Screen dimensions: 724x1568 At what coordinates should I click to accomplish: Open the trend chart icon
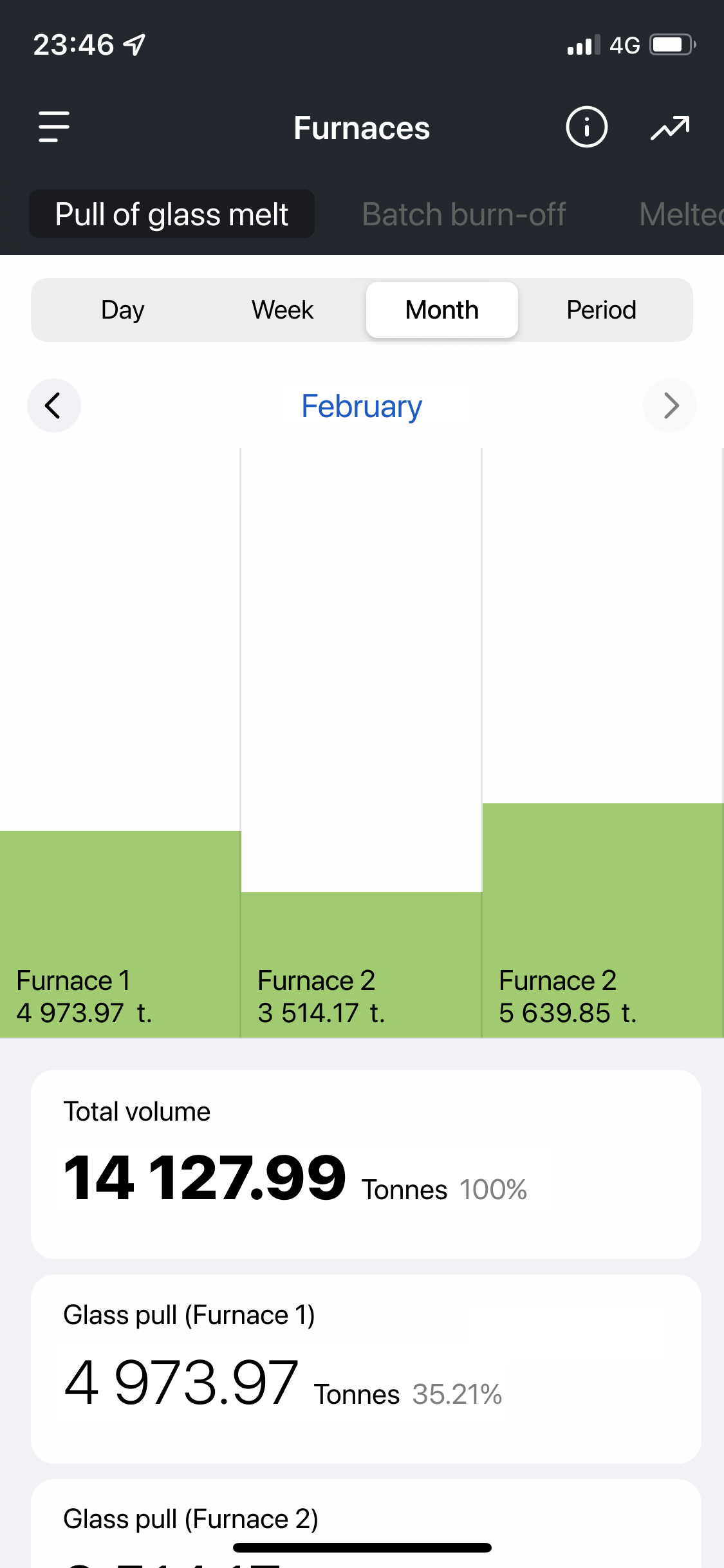click(670, 127)
